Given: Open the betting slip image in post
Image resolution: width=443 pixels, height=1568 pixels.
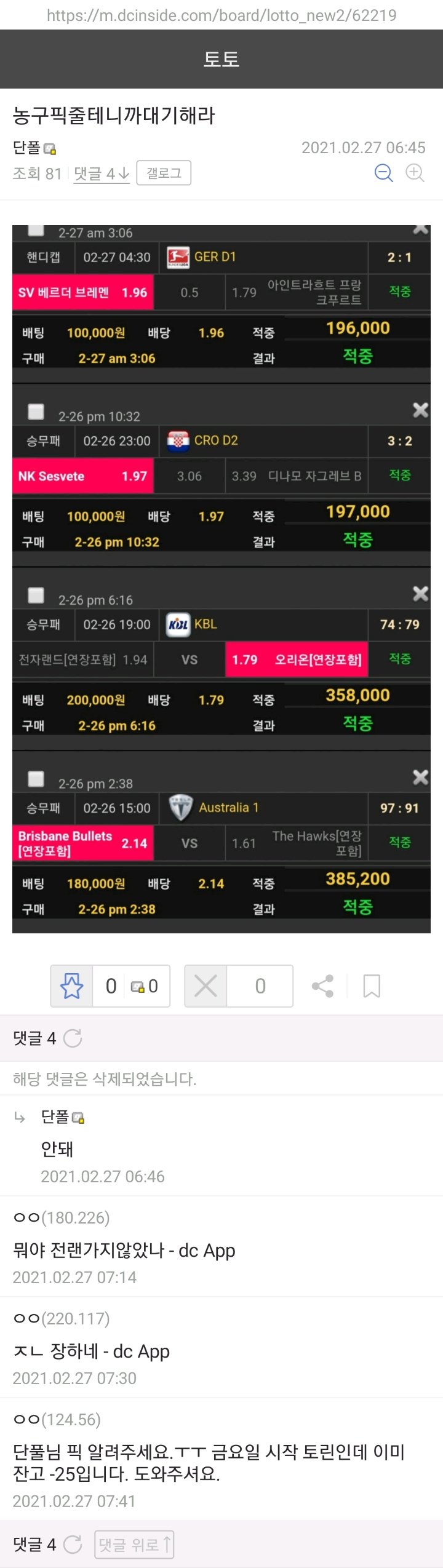Looking at the screenshot, I should click(x=221, y=578).
